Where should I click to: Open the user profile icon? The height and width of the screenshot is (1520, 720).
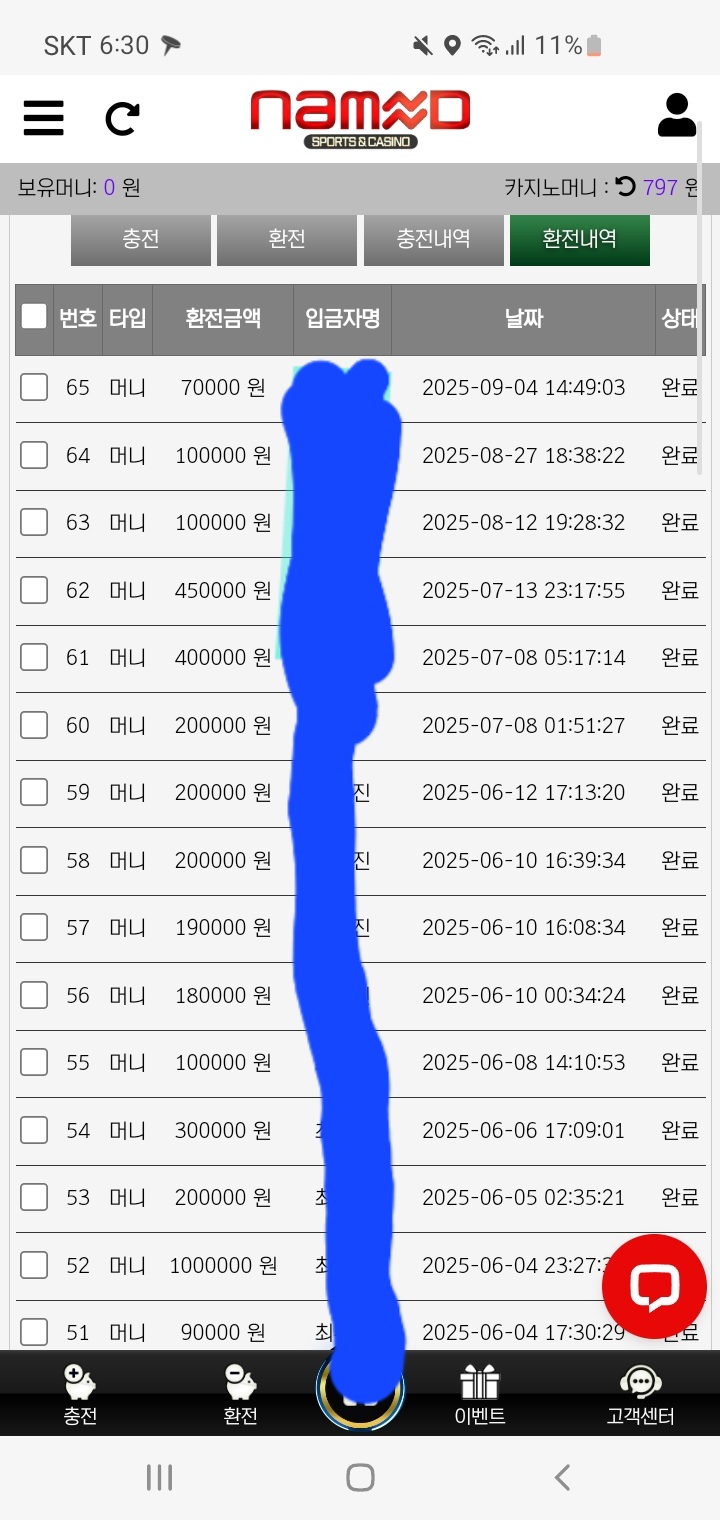pos(677,116)
